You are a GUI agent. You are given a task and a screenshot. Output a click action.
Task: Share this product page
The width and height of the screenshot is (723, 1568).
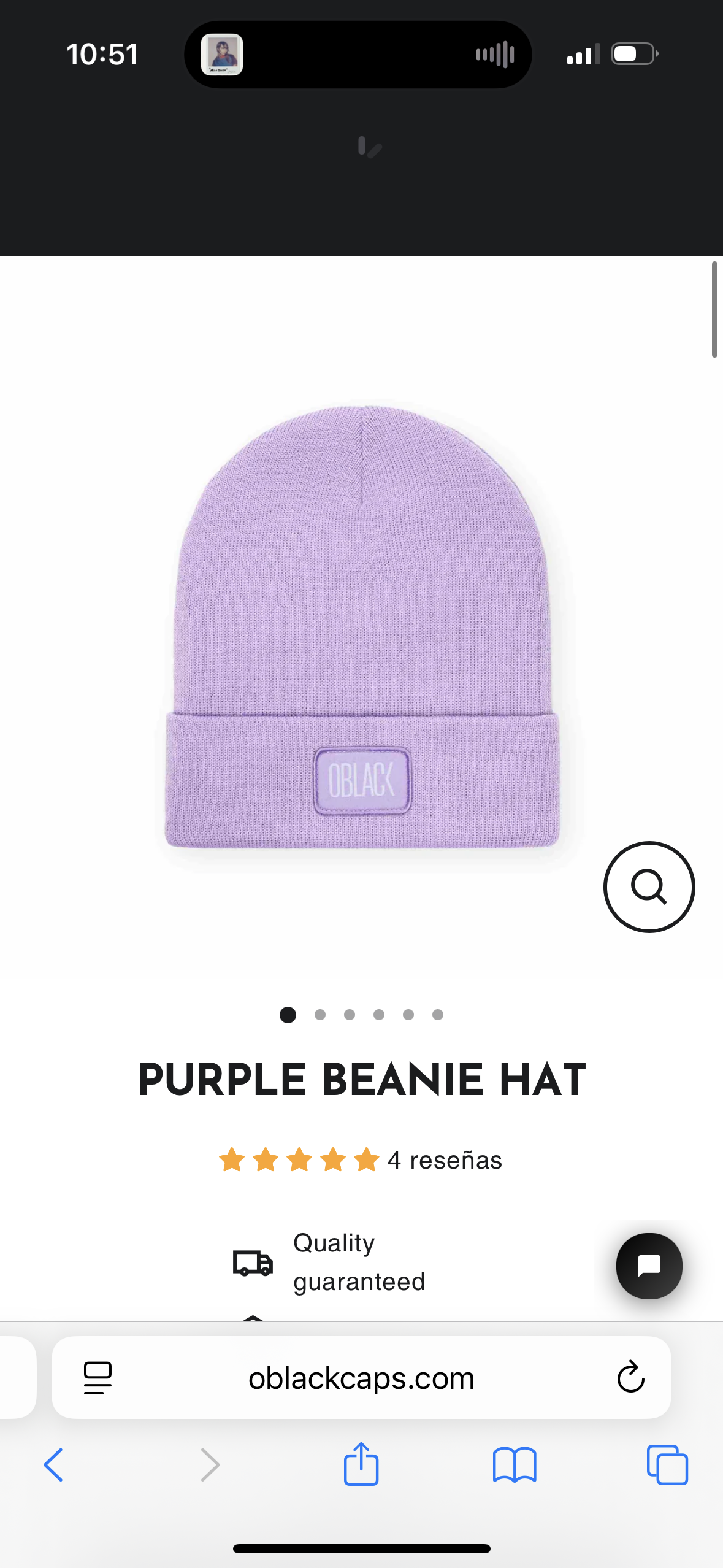[x=361, y=1465]
